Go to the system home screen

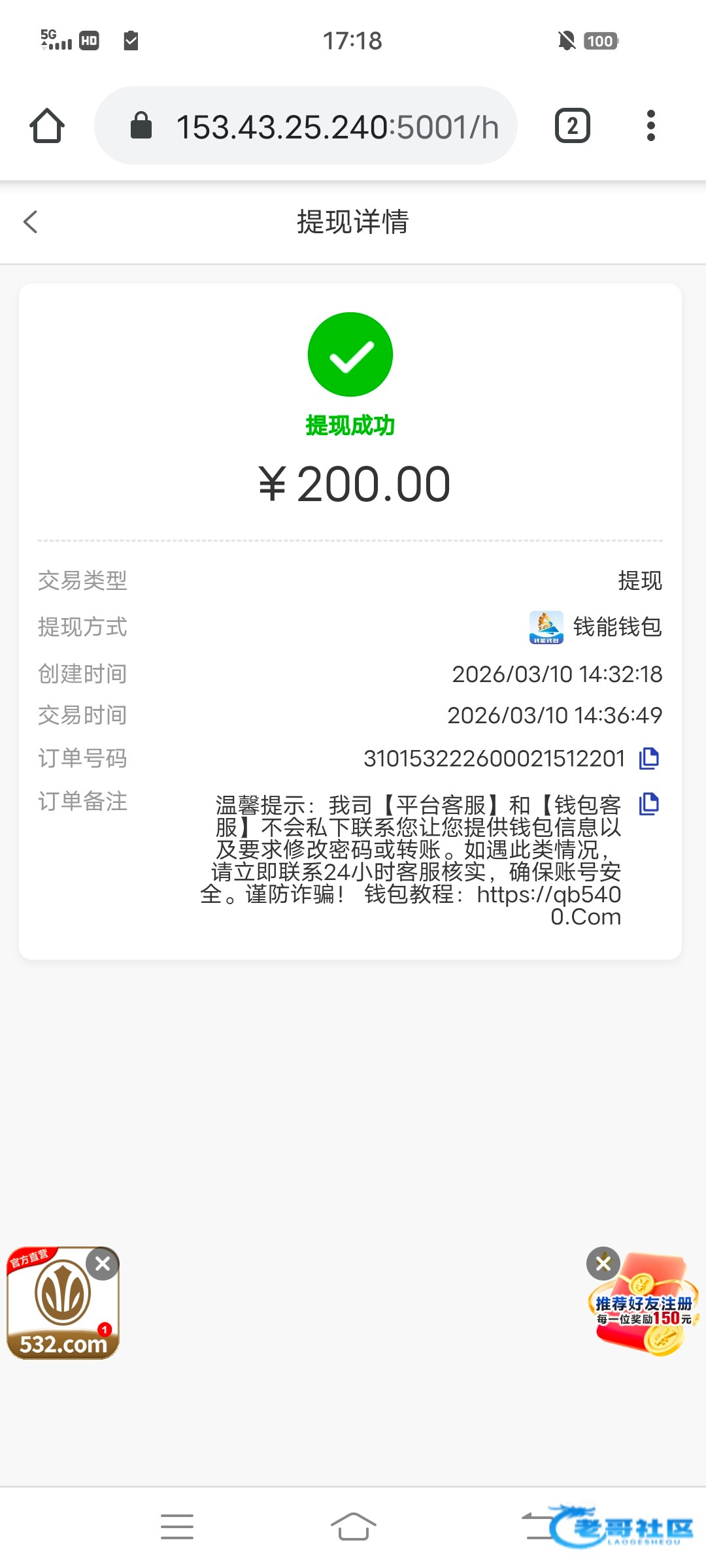pos(353,1527)
